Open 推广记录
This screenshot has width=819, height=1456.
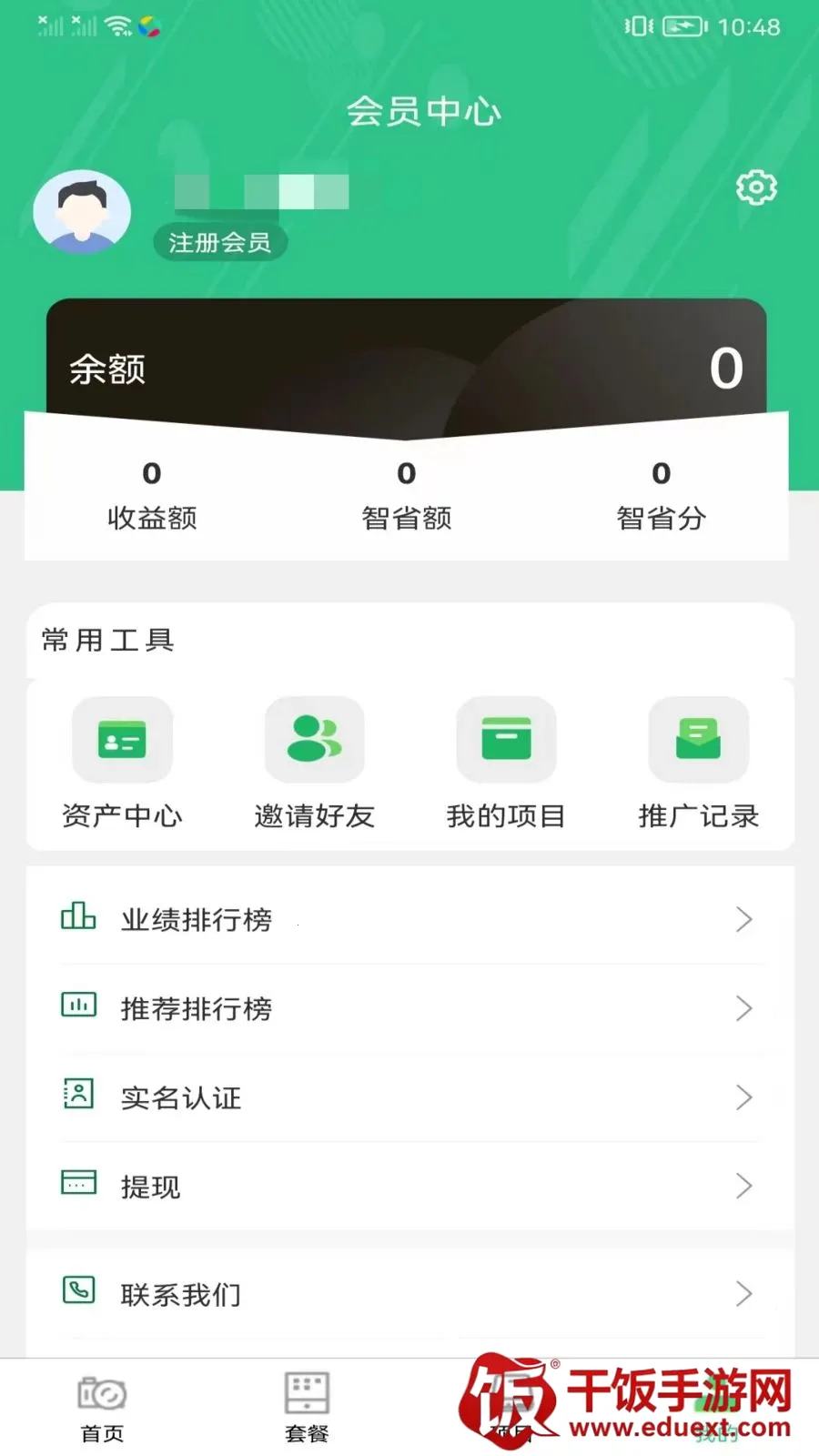[x=698, y=764]
